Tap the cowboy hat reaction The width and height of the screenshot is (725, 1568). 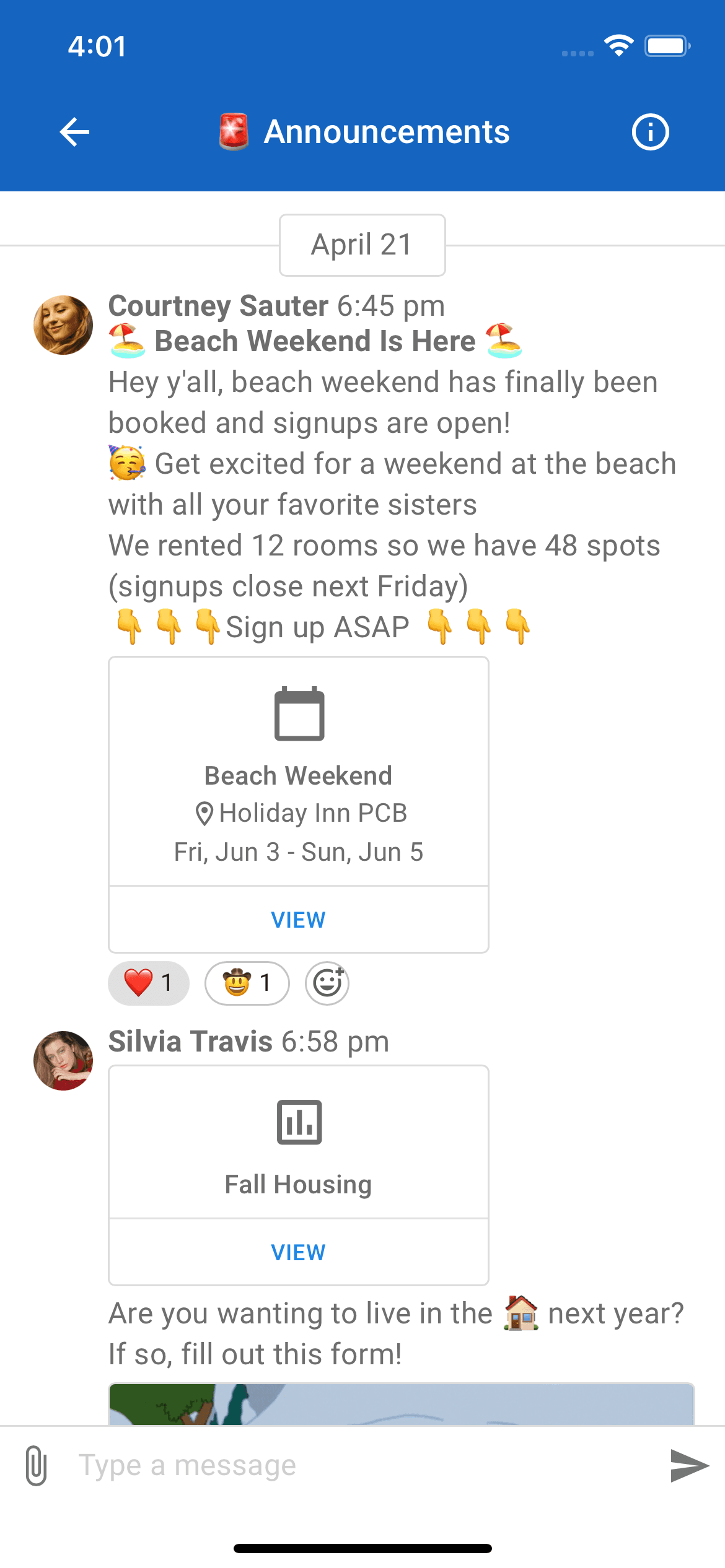[x=247, y=983]
